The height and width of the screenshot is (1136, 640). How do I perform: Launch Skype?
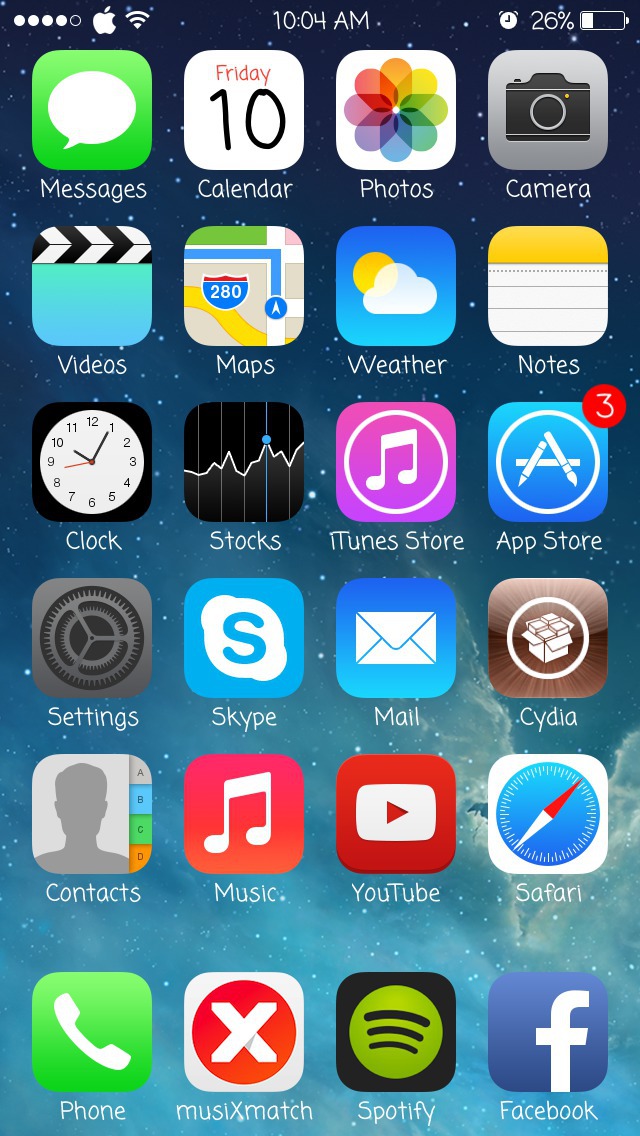[244, 638]
